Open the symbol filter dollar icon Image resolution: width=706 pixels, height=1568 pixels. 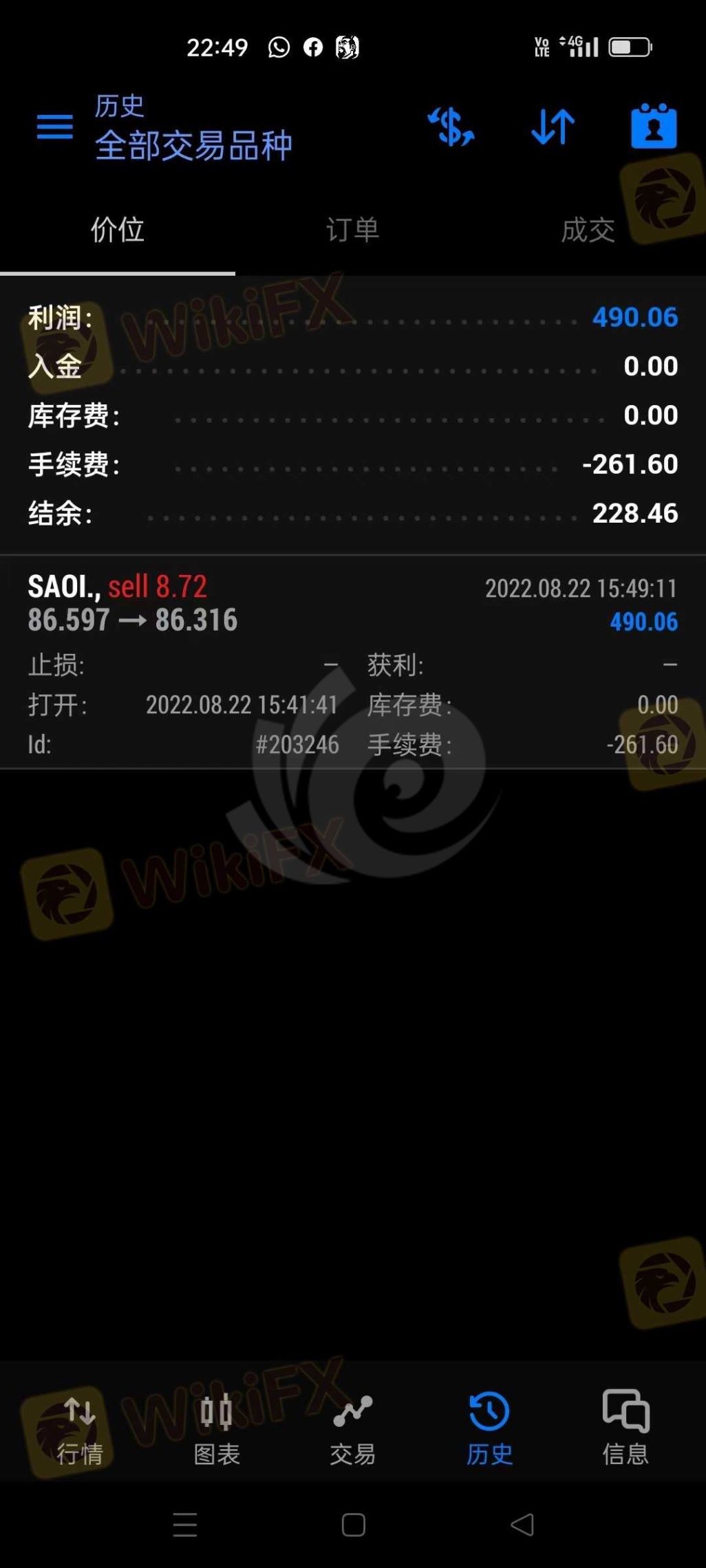tap(451, 127)
